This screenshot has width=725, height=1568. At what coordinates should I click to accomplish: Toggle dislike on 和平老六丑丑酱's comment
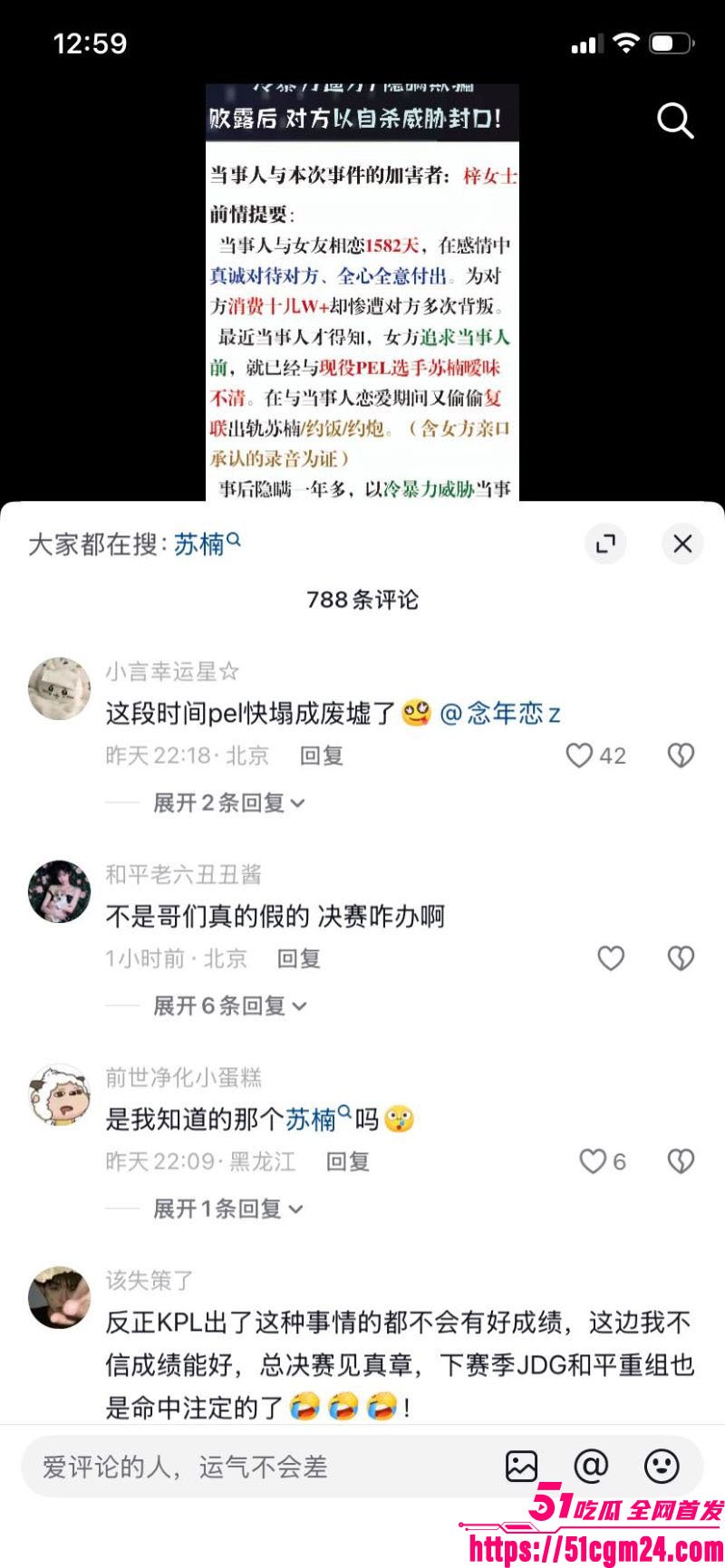[681, 957]
